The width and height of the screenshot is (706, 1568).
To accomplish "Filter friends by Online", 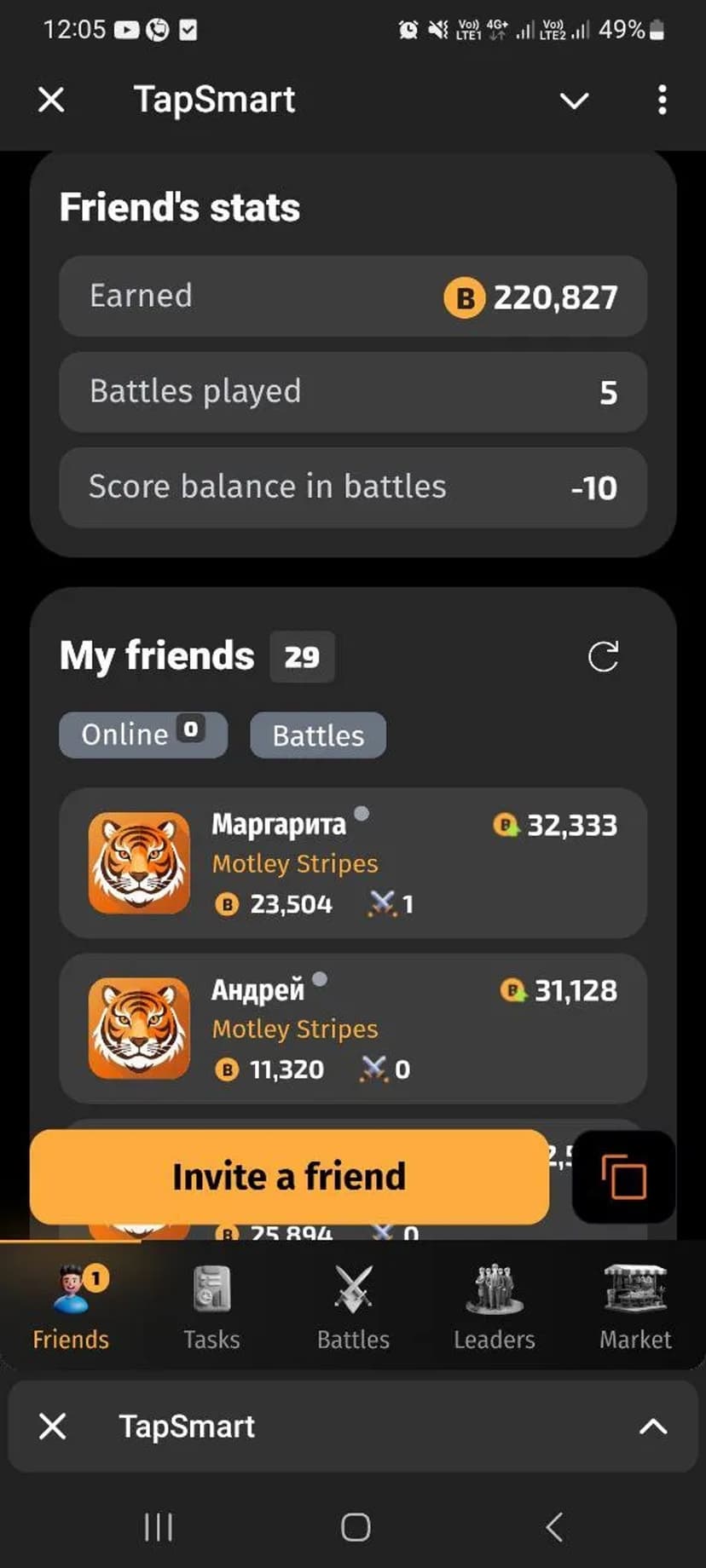I will 142,735.
